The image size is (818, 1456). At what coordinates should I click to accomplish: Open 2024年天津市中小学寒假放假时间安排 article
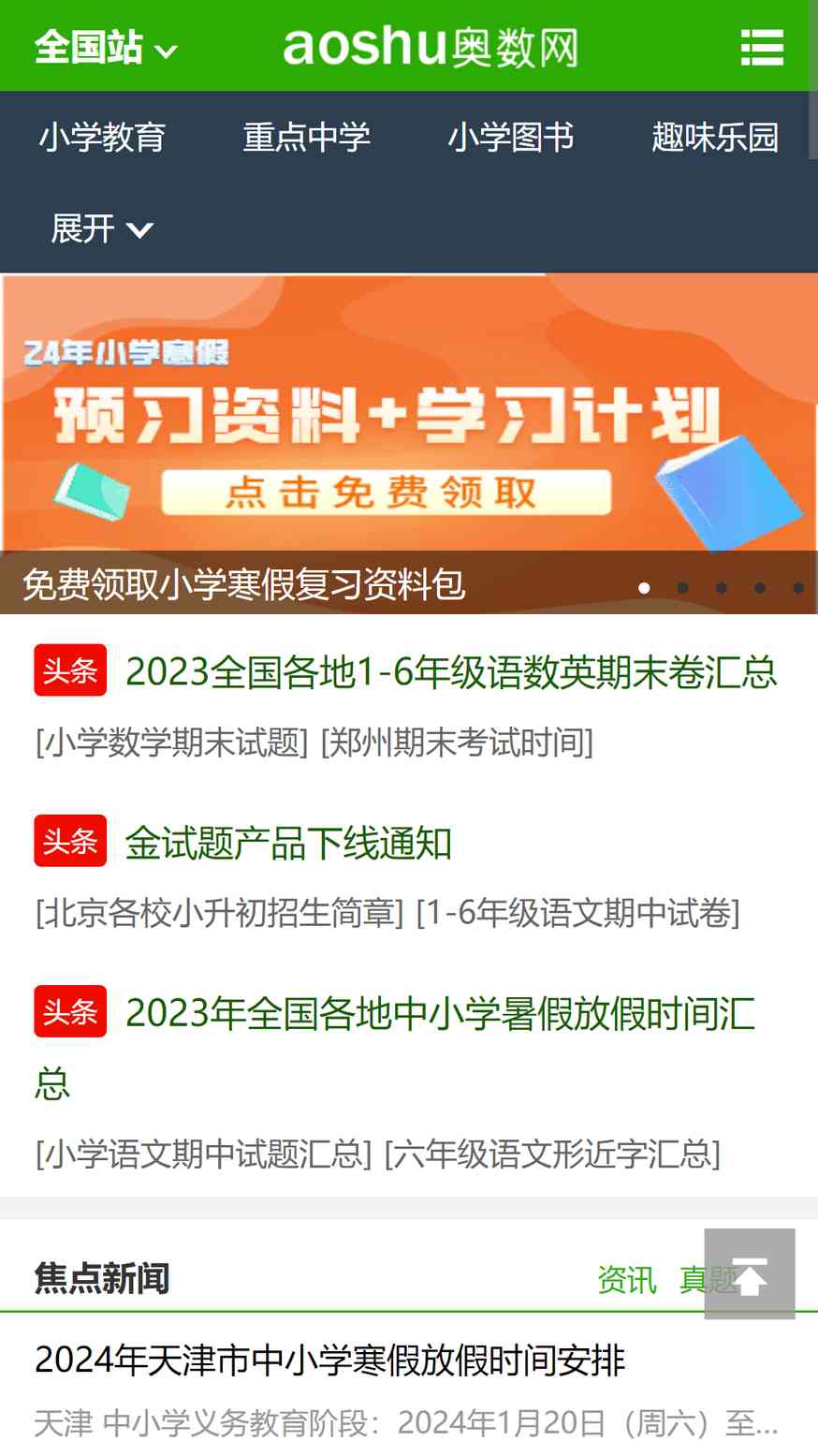[x=329, y=1360]
